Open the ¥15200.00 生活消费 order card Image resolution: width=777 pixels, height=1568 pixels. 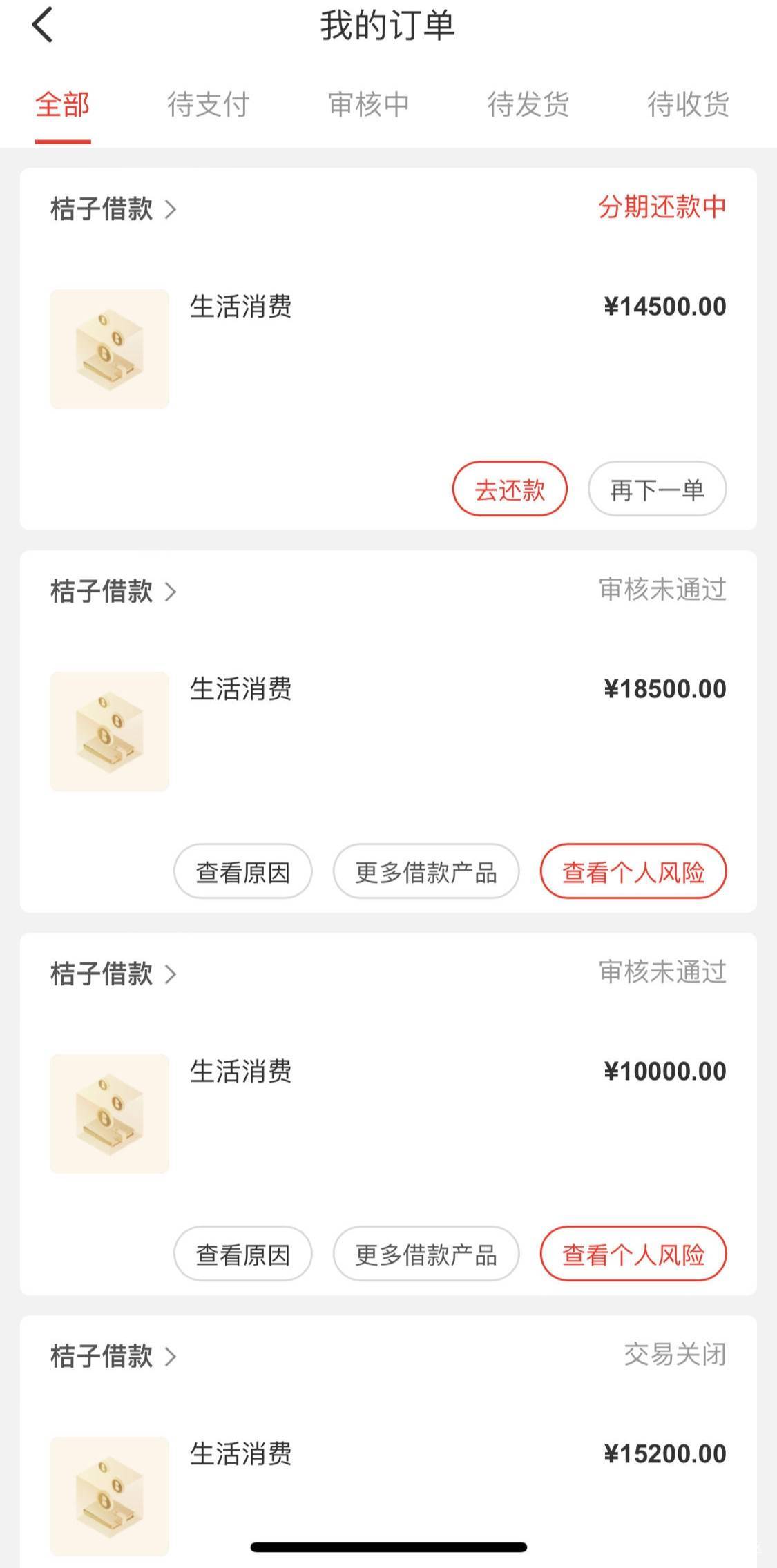(x=387, y=1484)
